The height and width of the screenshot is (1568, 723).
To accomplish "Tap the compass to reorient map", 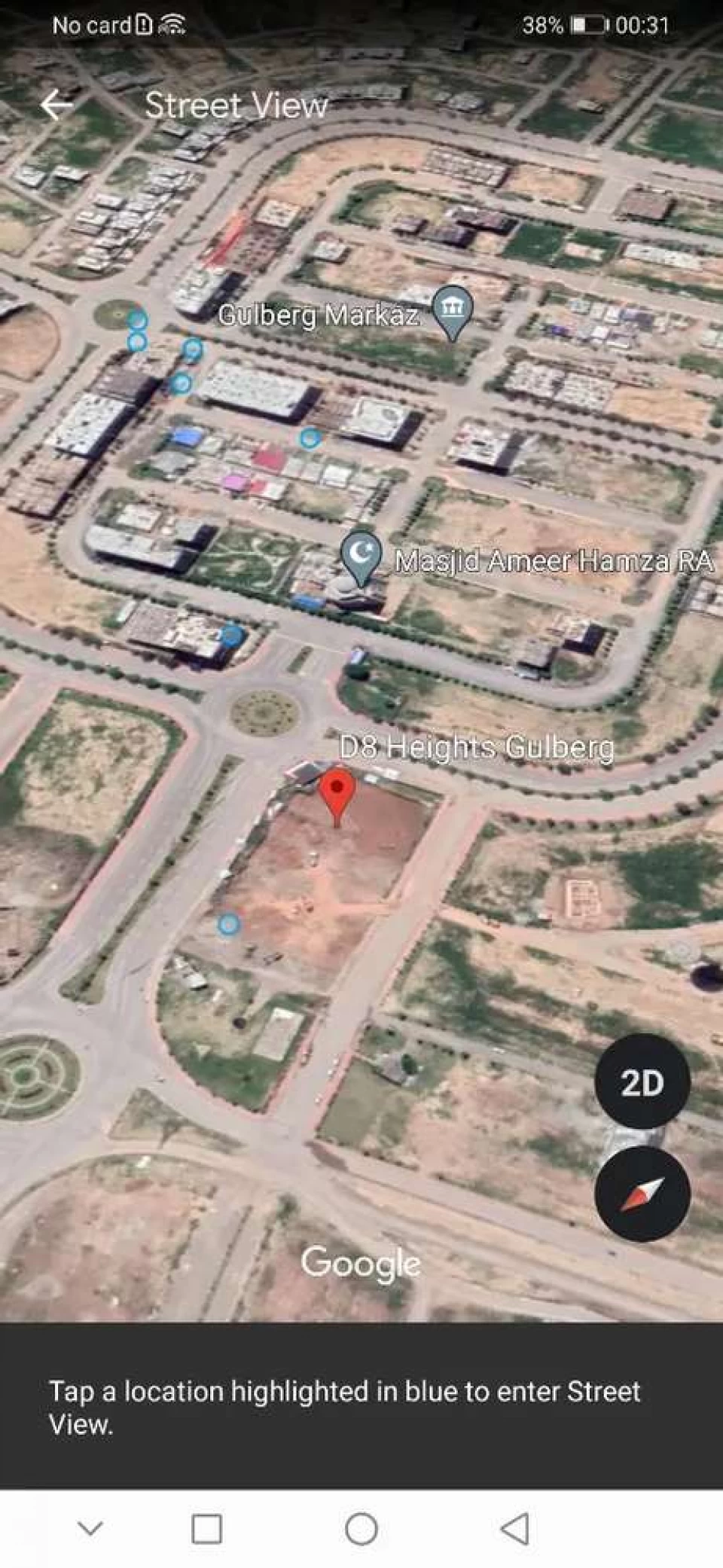I will coord(642,1194).
